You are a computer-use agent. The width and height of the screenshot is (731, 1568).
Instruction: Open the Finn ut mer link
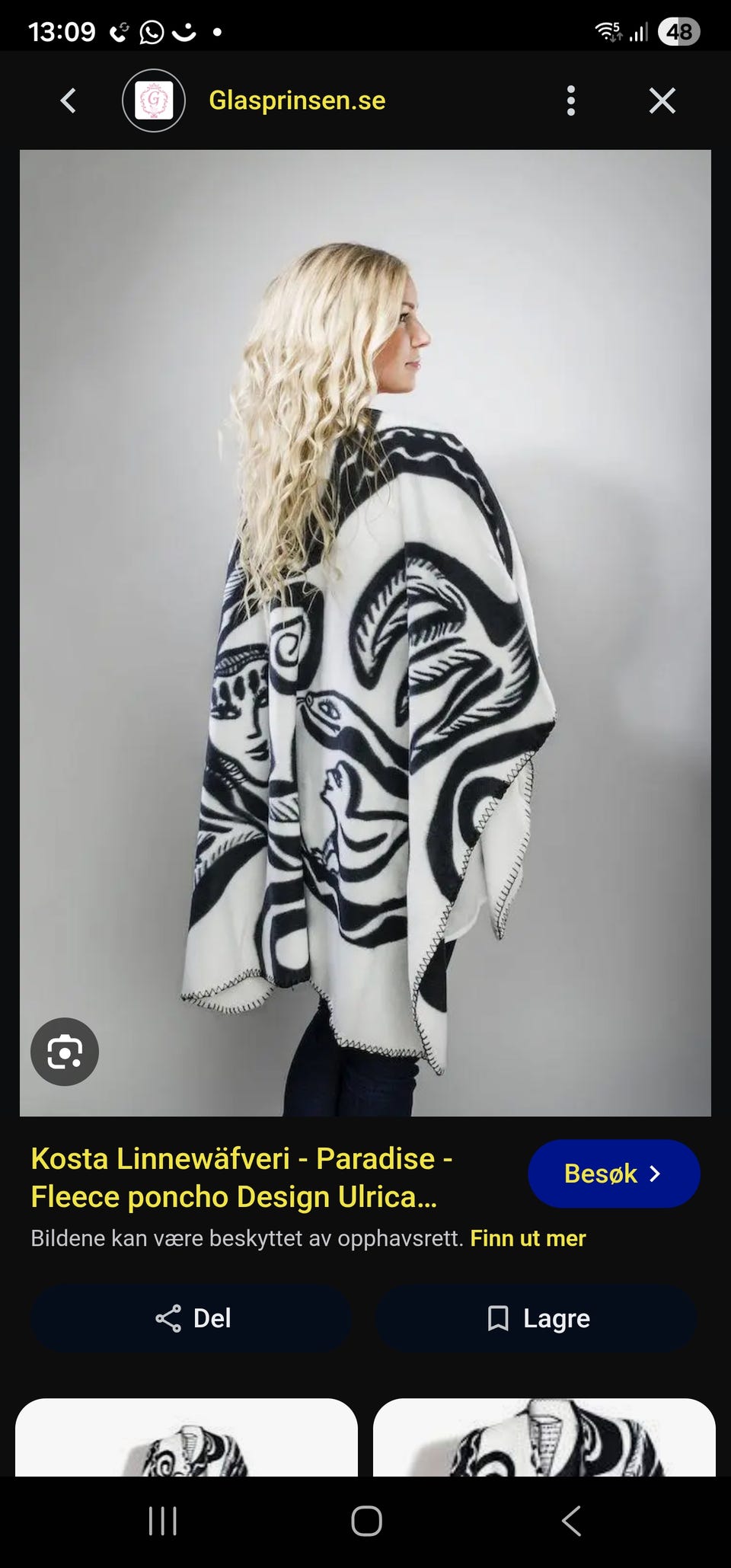pos(528,1238)
